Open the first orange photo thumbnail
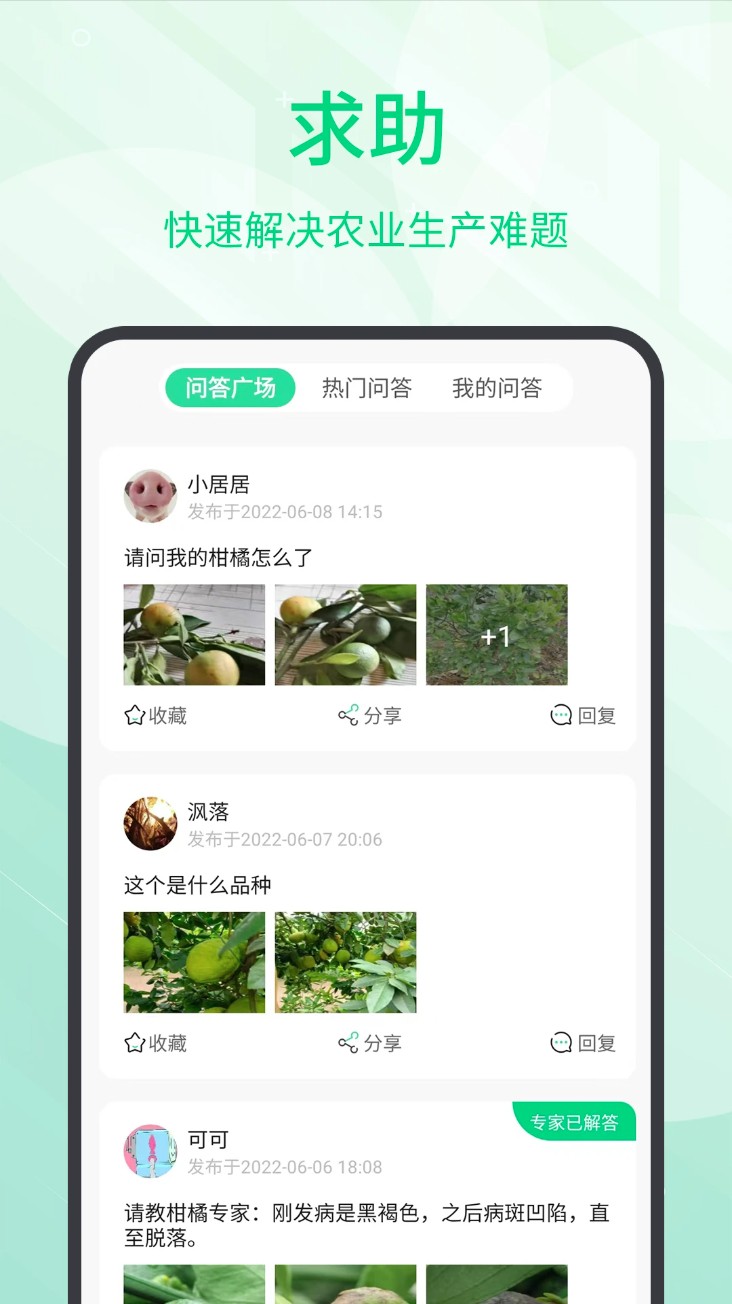Image resolution: width=732 pixels, height=1304 pixels. tap(193, 635)
